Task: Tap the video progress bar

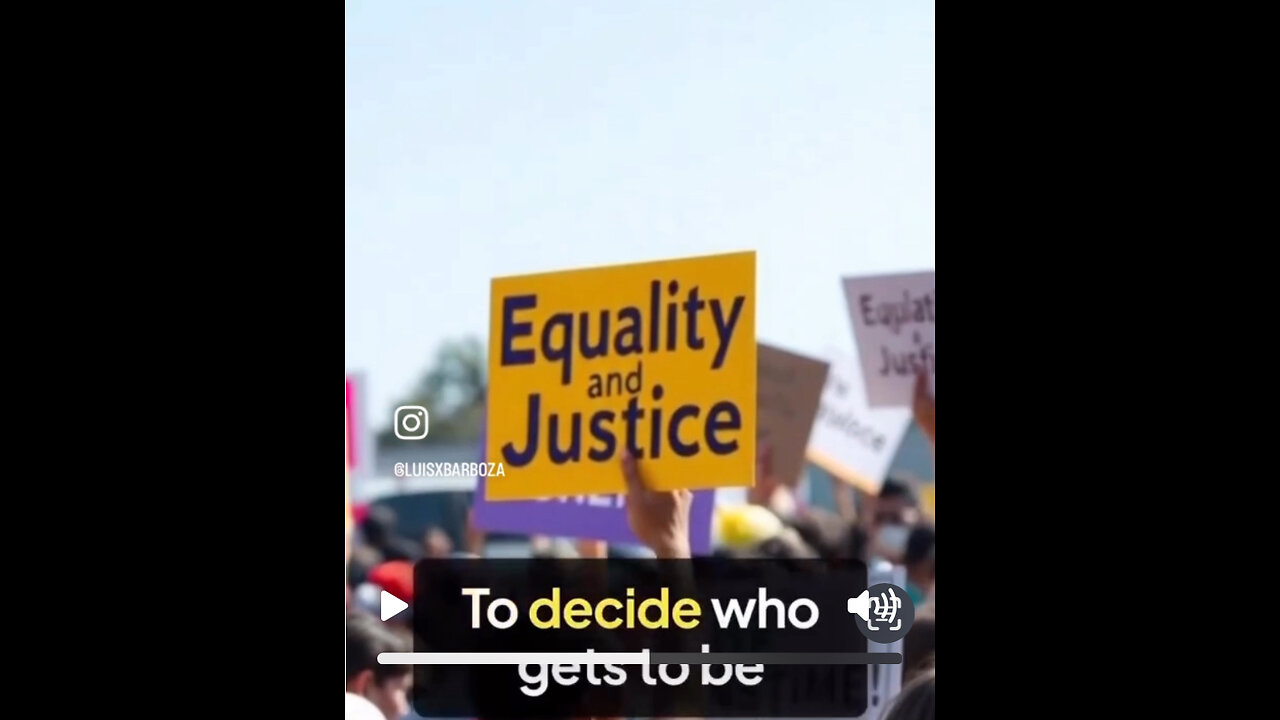Action: tap(640, 658)
